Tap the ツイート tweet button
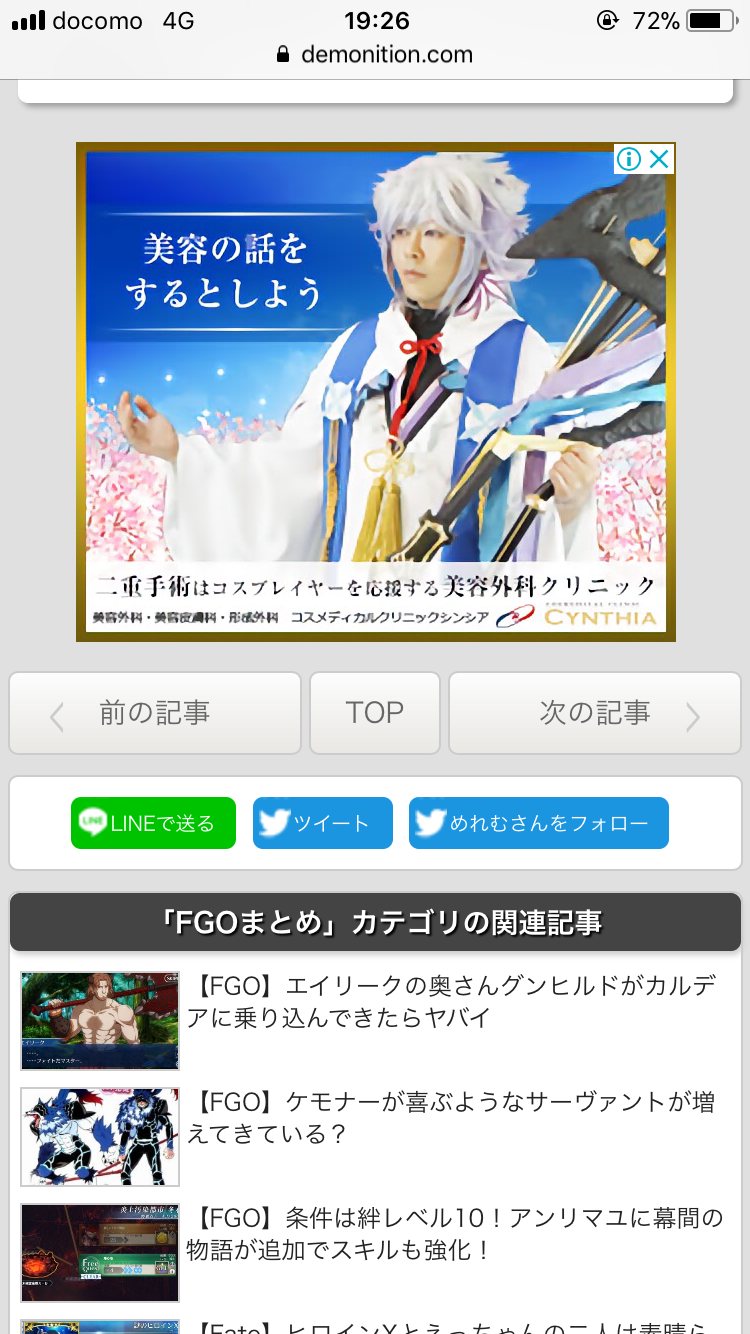This screenshot has height=1334, width=750. click(322, 823)
